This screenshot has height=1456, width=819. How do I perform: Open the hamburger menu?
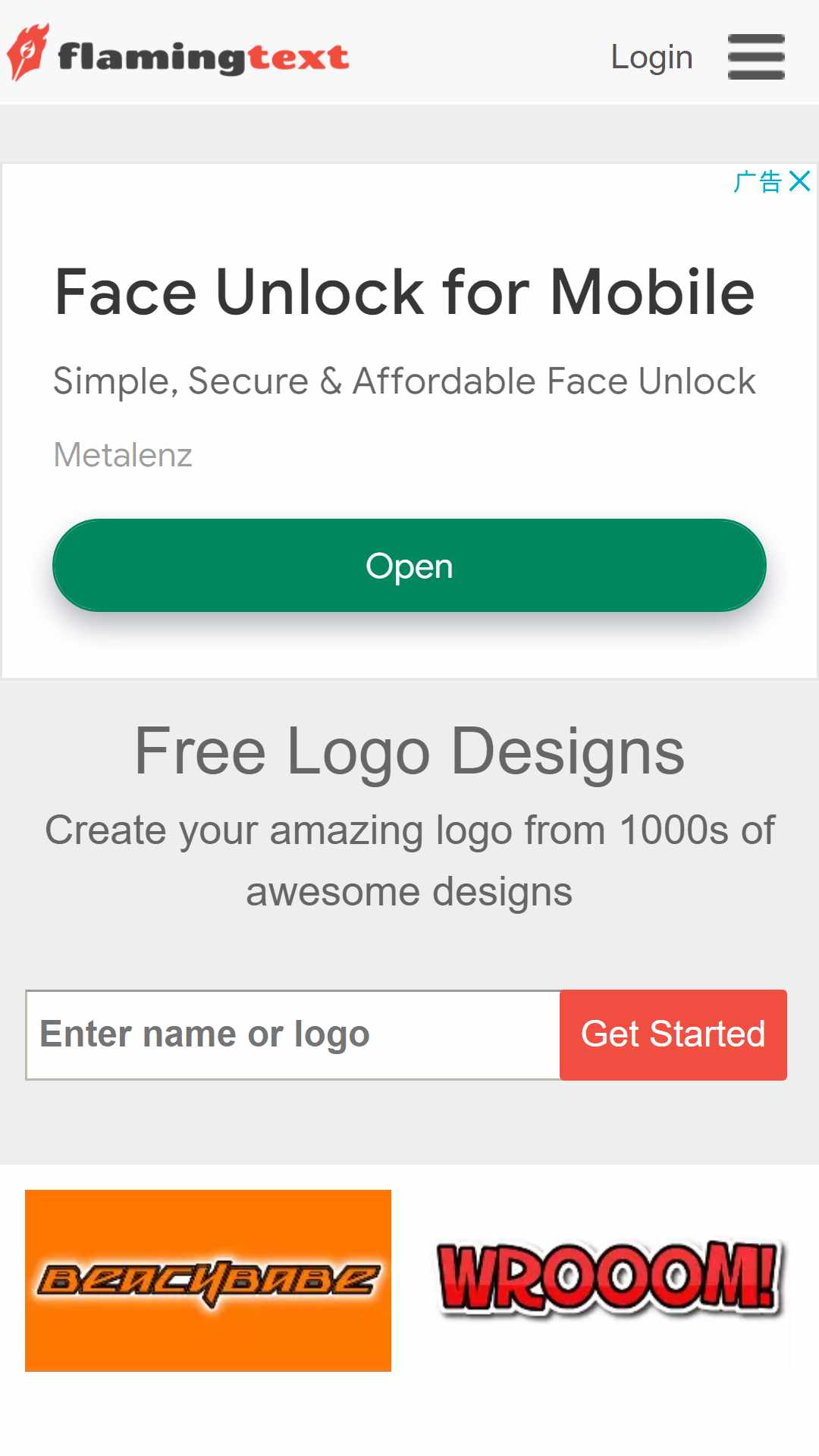click(756, 57)
